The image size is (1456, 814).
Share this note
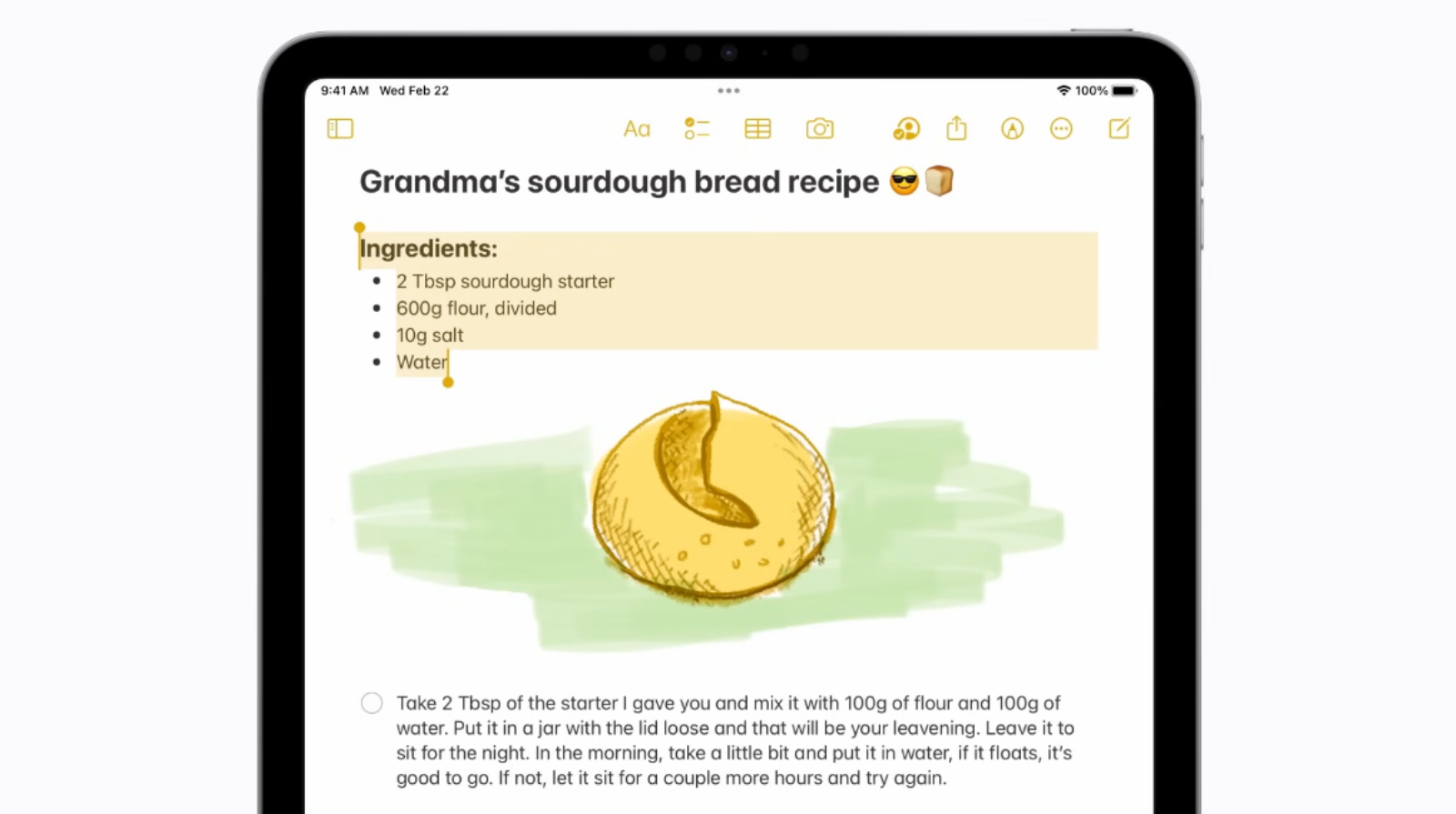click(956, 128)
